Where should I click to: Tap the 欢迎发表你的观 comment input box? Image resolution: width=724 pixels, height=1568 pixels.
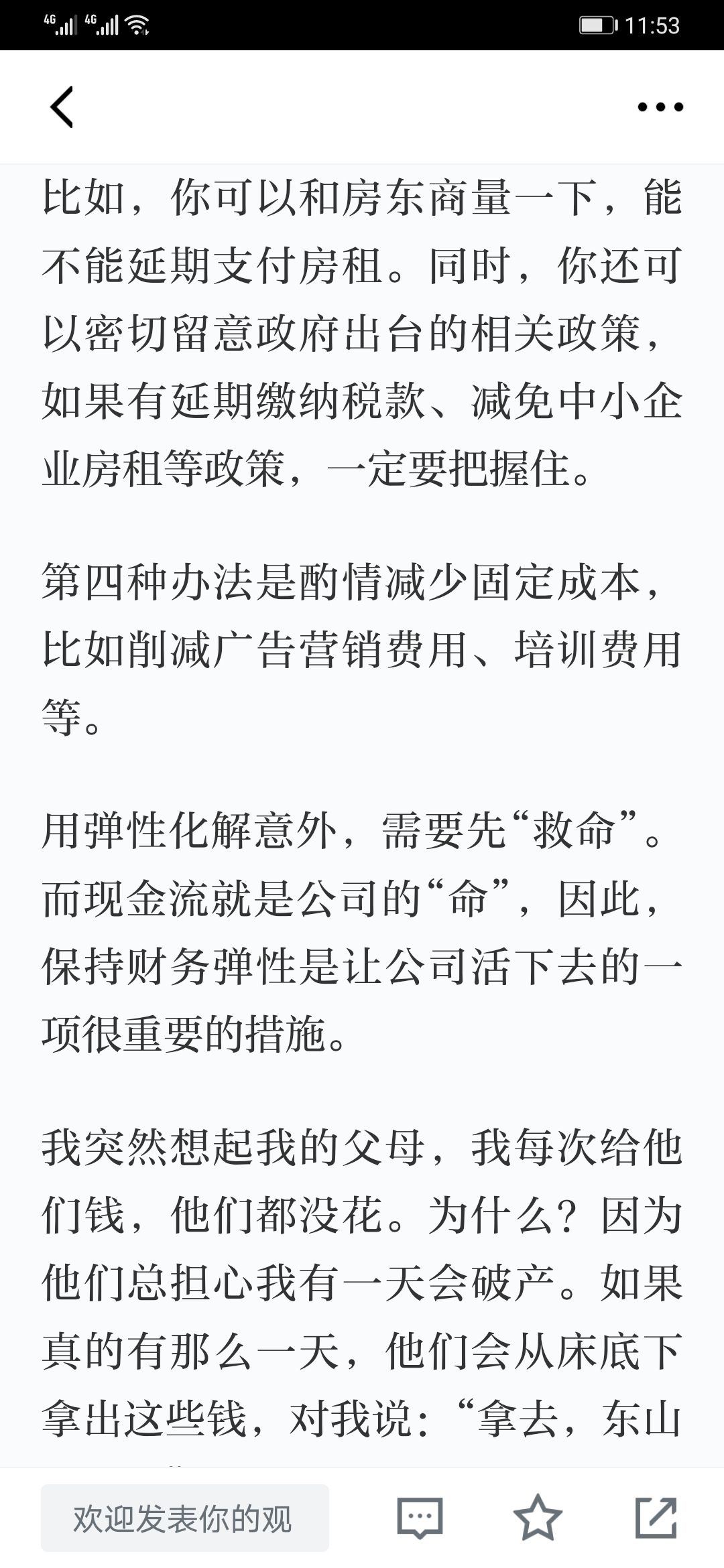(185, 1518)
